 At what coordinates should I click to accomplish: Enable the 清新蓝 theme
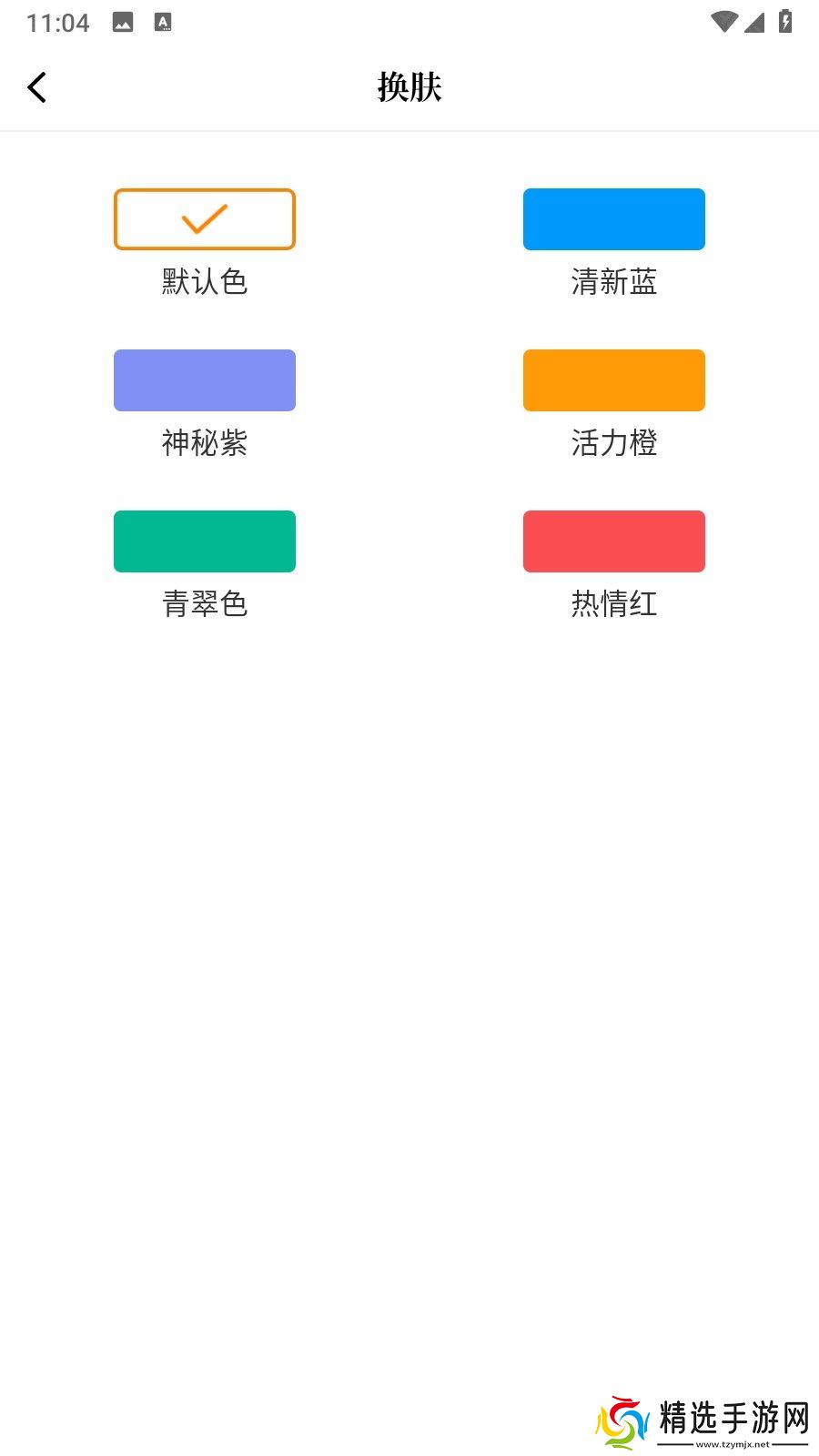(613, 218)
